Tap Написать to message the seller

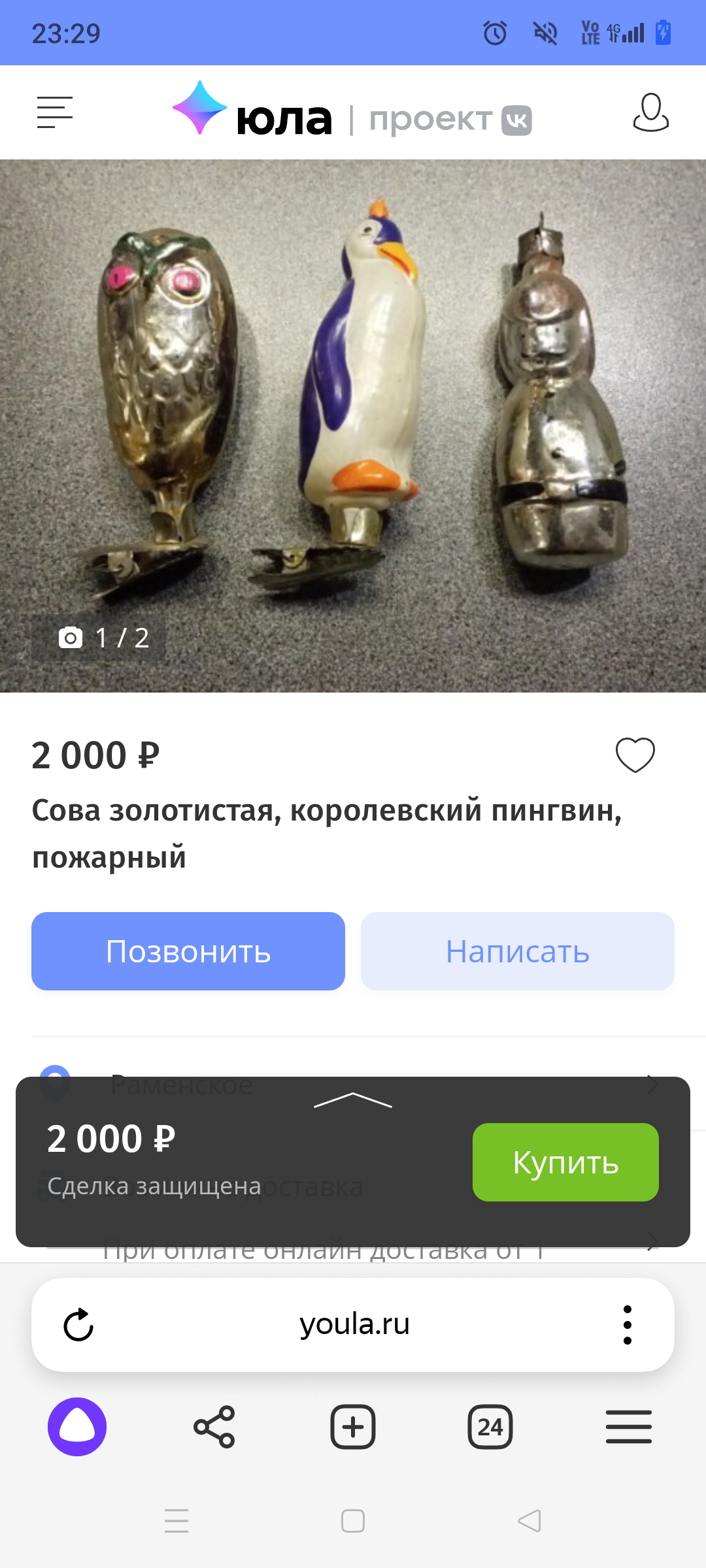coord(517,951)
